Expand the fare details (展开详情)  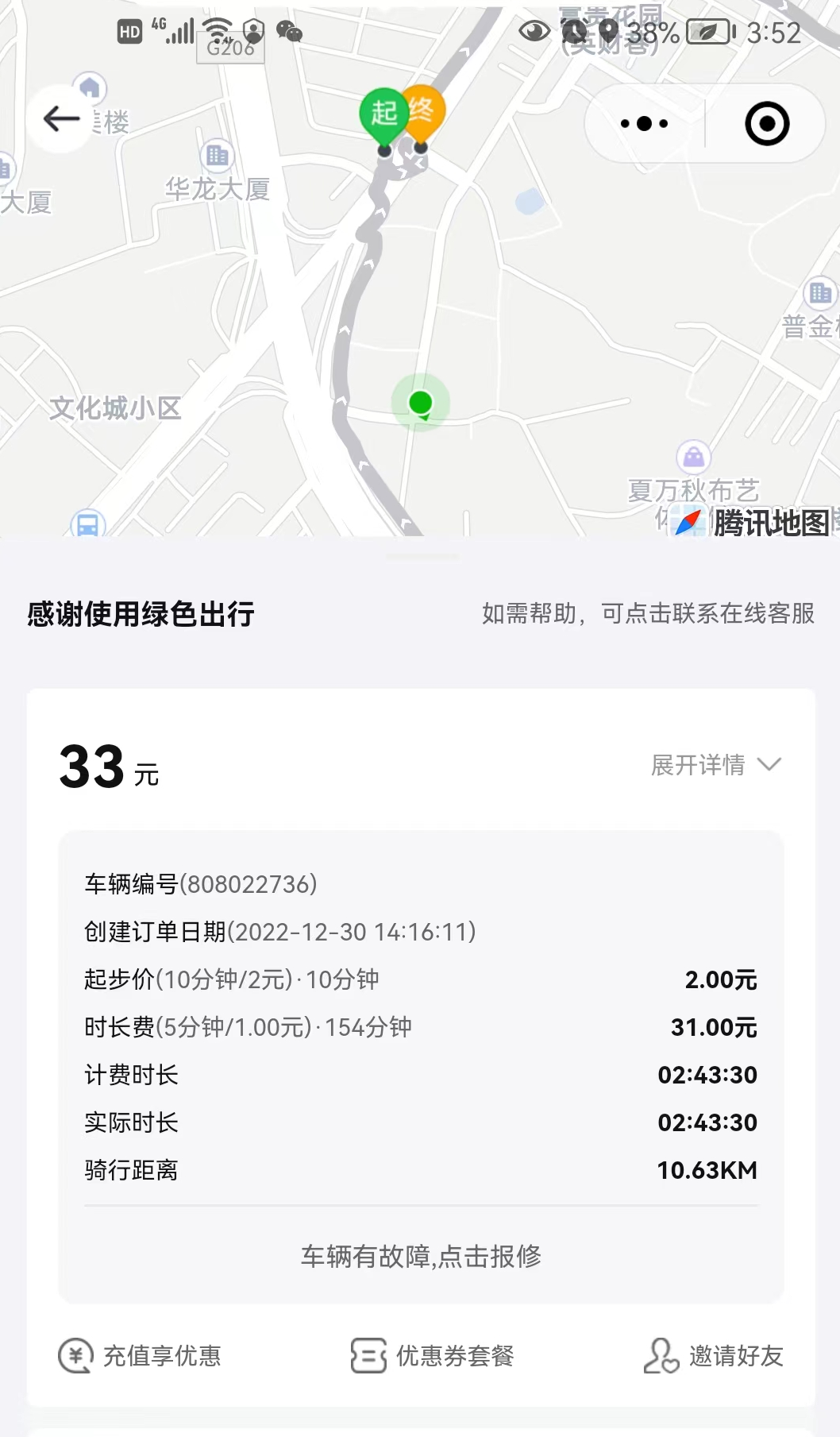pos(715,765)
